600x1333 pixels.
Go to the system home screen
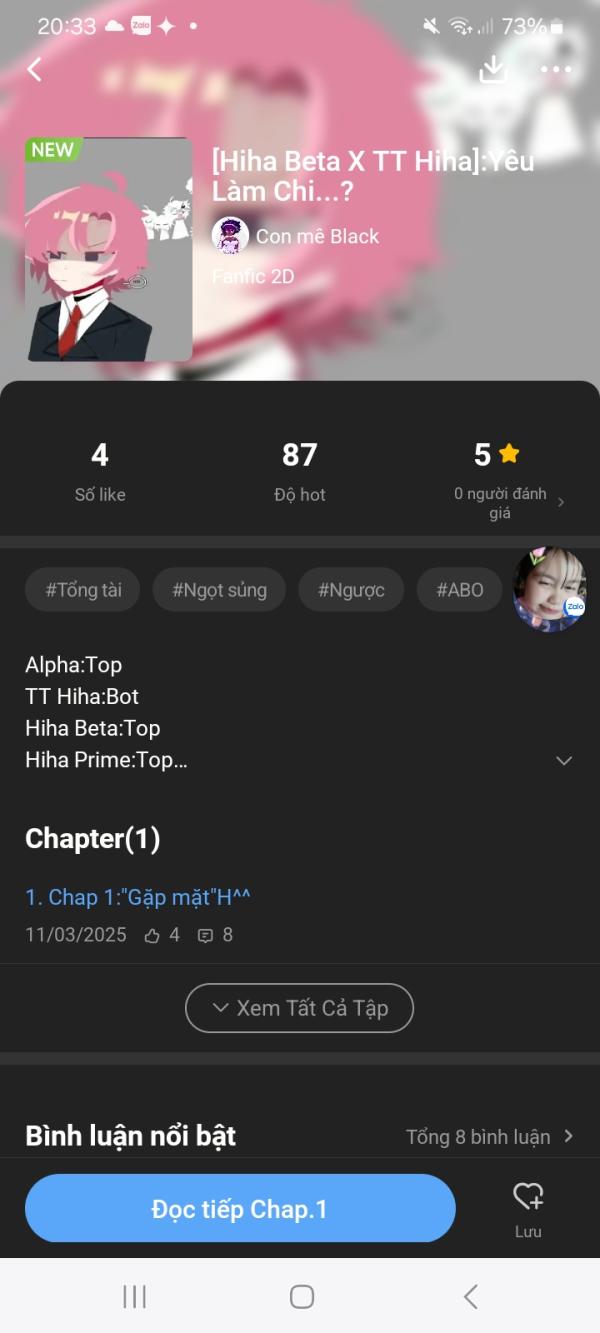click(301, 1297)
